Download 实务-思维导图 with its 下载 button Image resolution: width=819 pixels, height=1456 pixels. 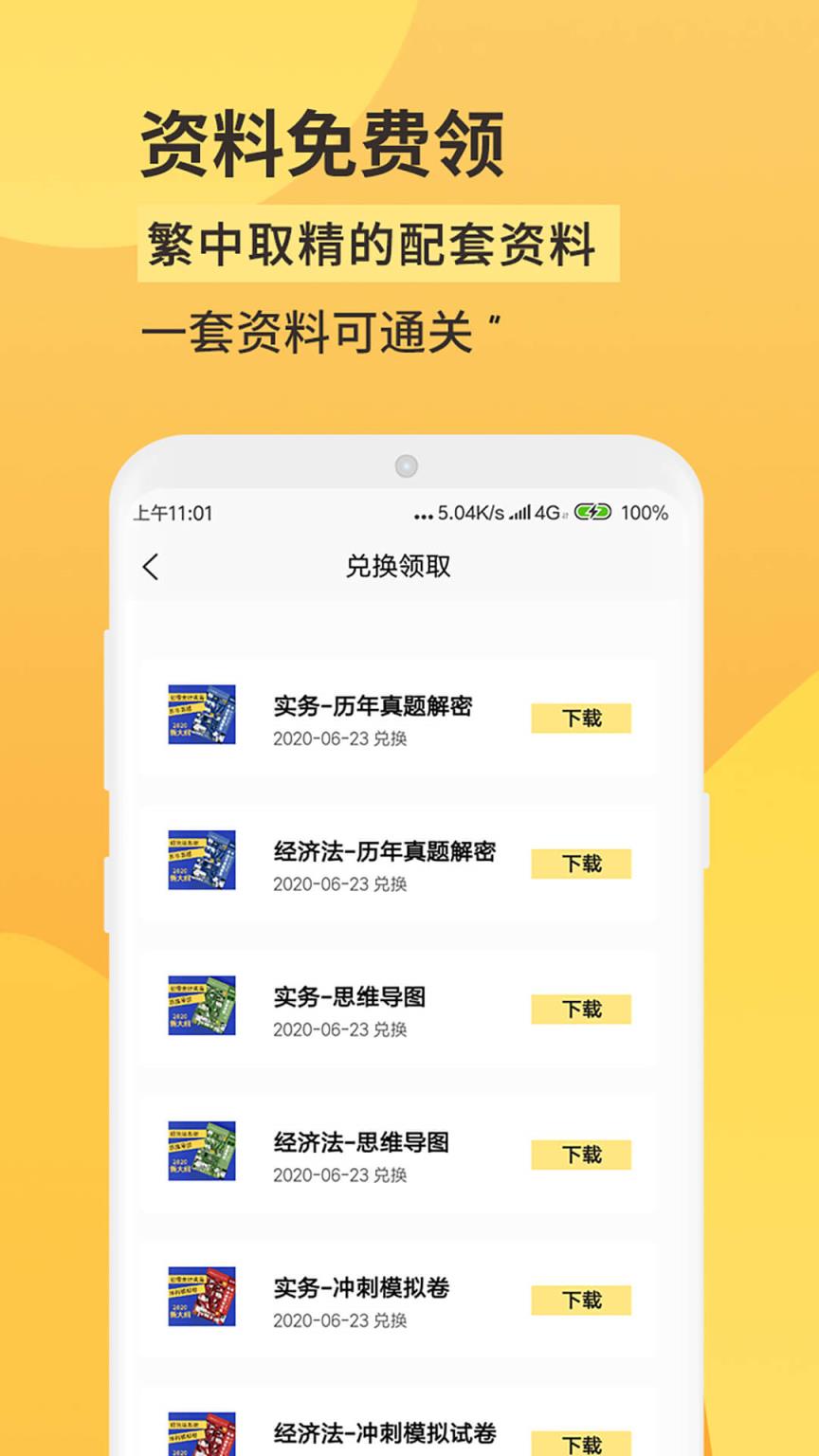coord(581,1010)
